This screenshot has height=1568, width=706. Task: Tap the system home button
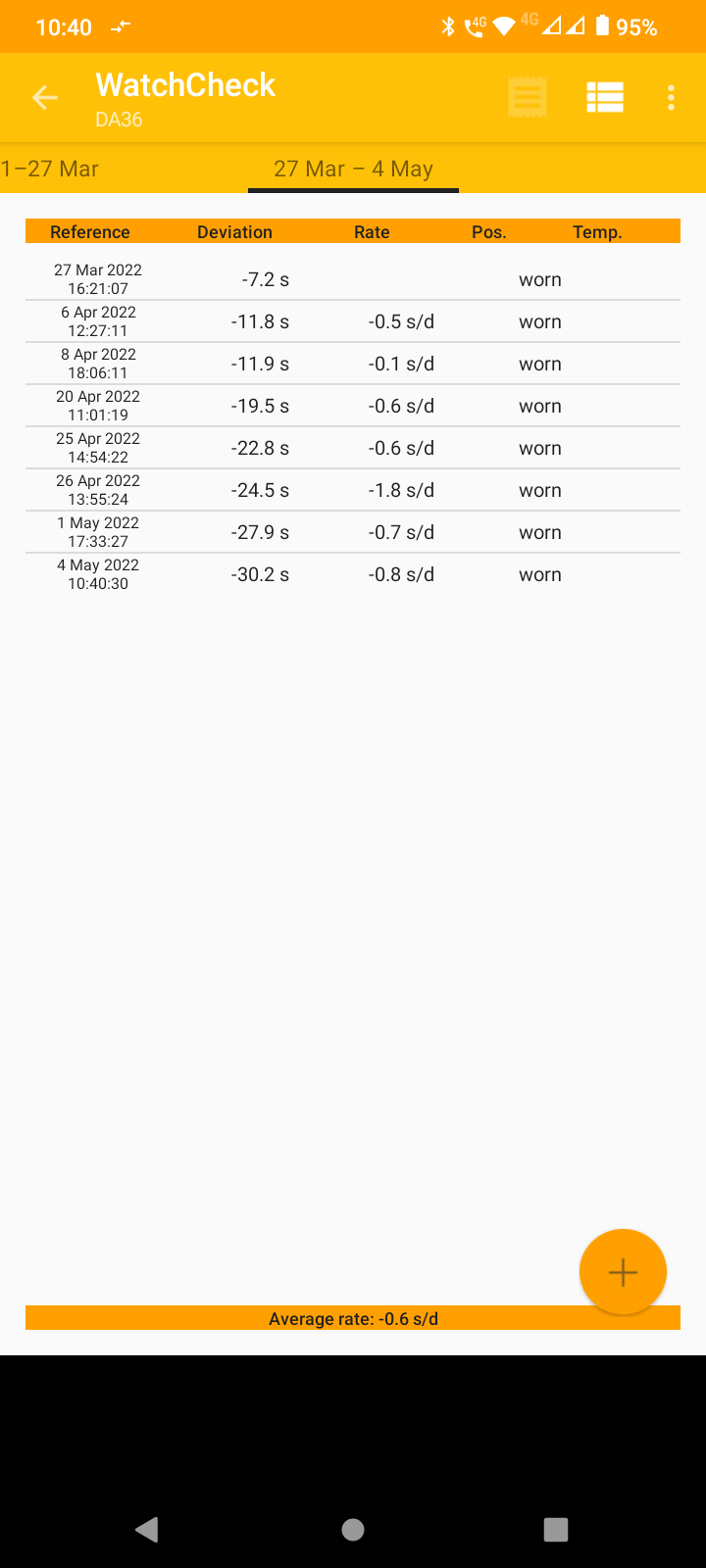coord(353,1530)
